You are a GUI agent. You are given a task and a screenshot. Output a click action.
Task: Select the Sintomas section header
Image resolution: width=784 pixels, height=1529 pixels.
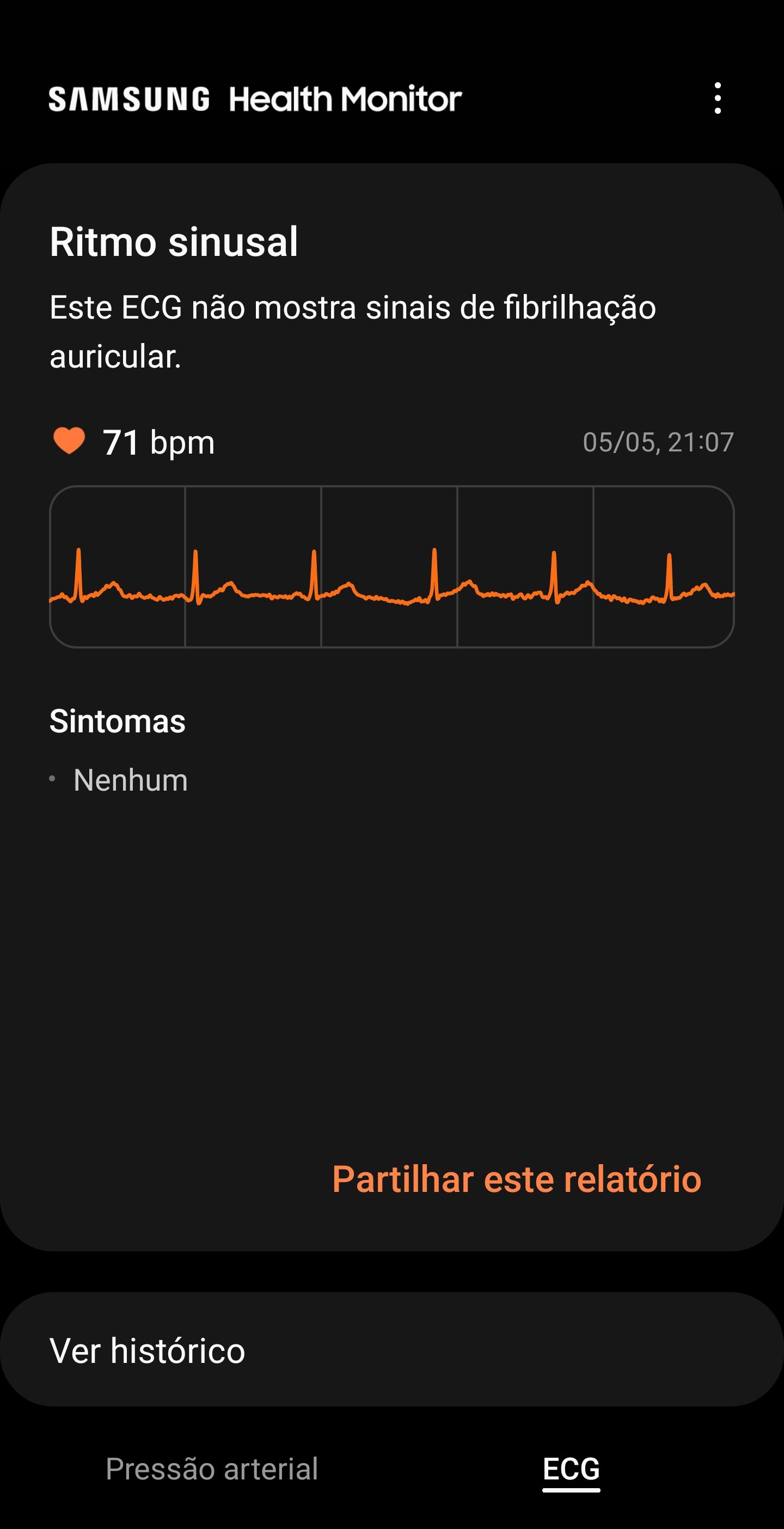117,721
